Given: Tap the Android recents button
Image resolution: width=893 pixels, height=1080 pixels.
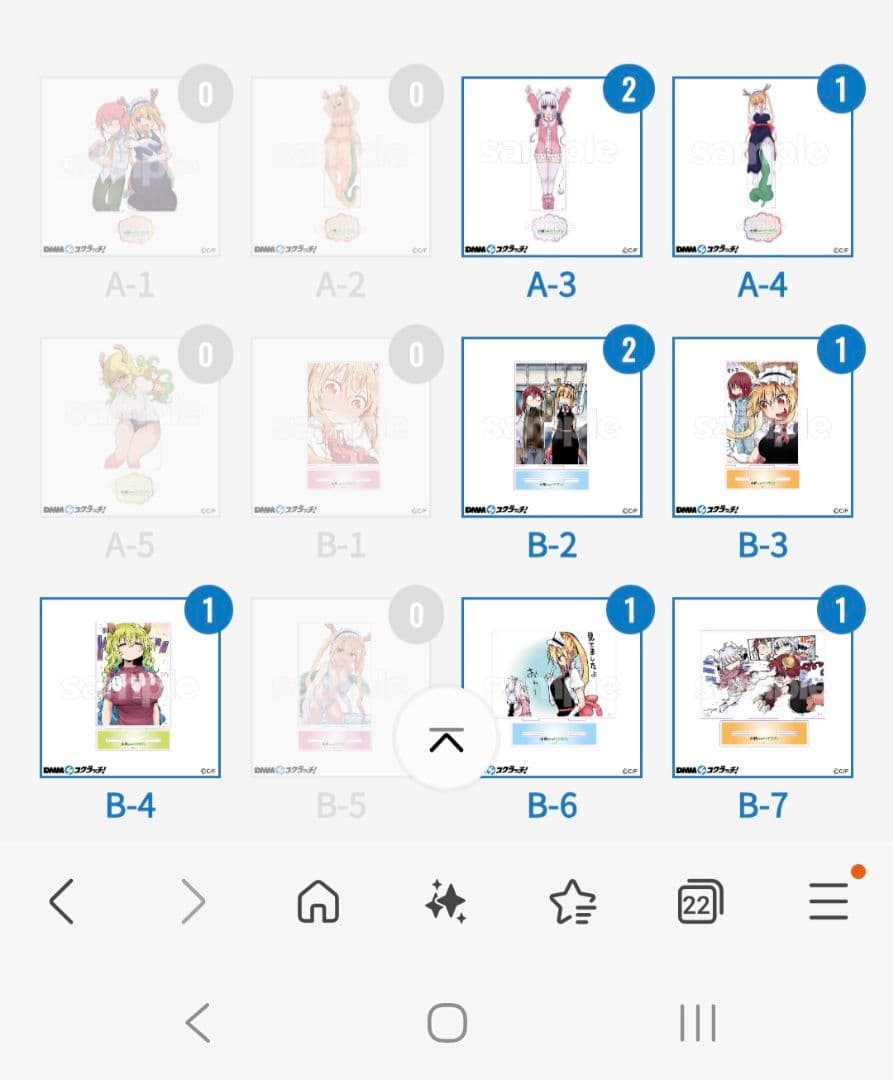Looking at the screenshot, I should (x=697, y=1022).
